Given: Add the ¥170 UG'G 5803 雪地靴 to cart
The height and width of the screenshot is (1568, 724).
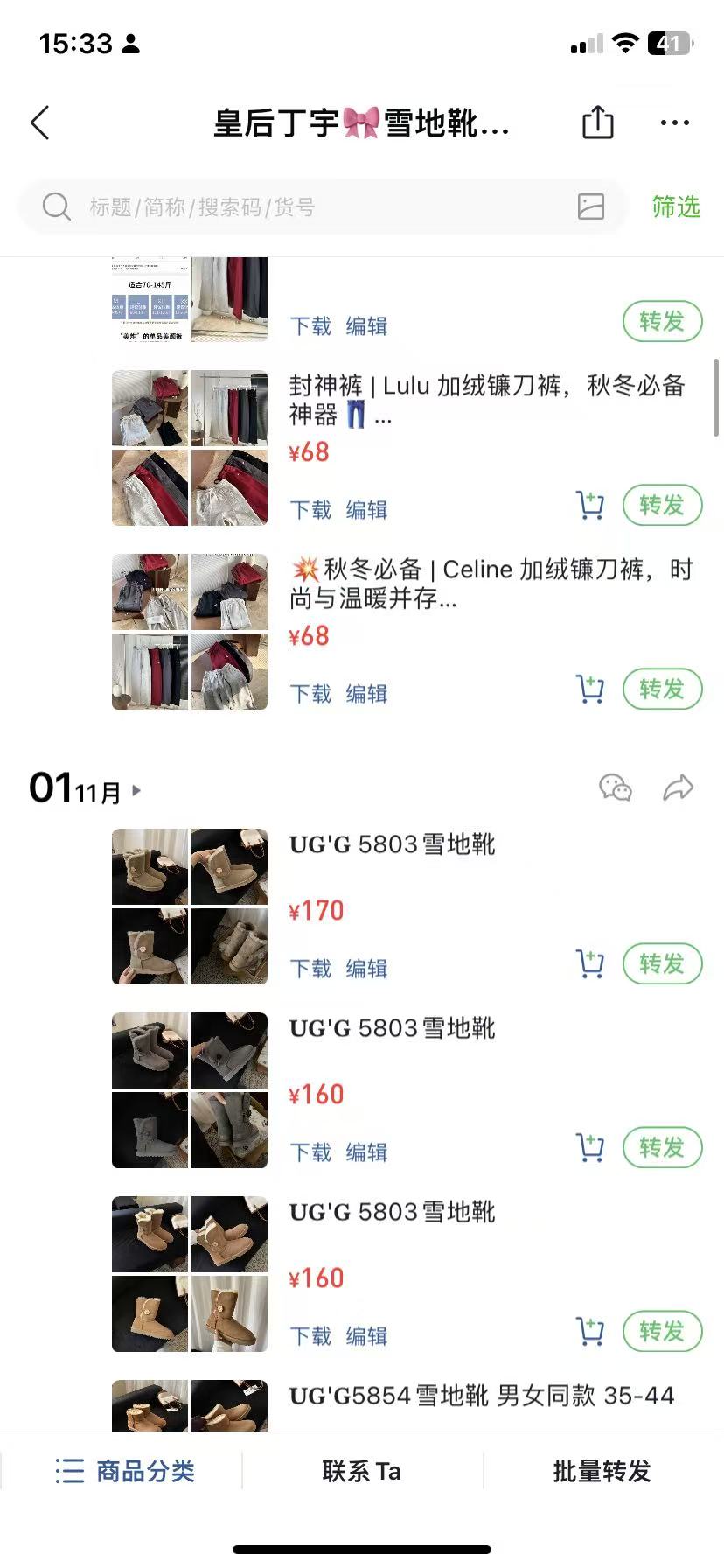Looking at the screenshot, I should pos(590,964).
